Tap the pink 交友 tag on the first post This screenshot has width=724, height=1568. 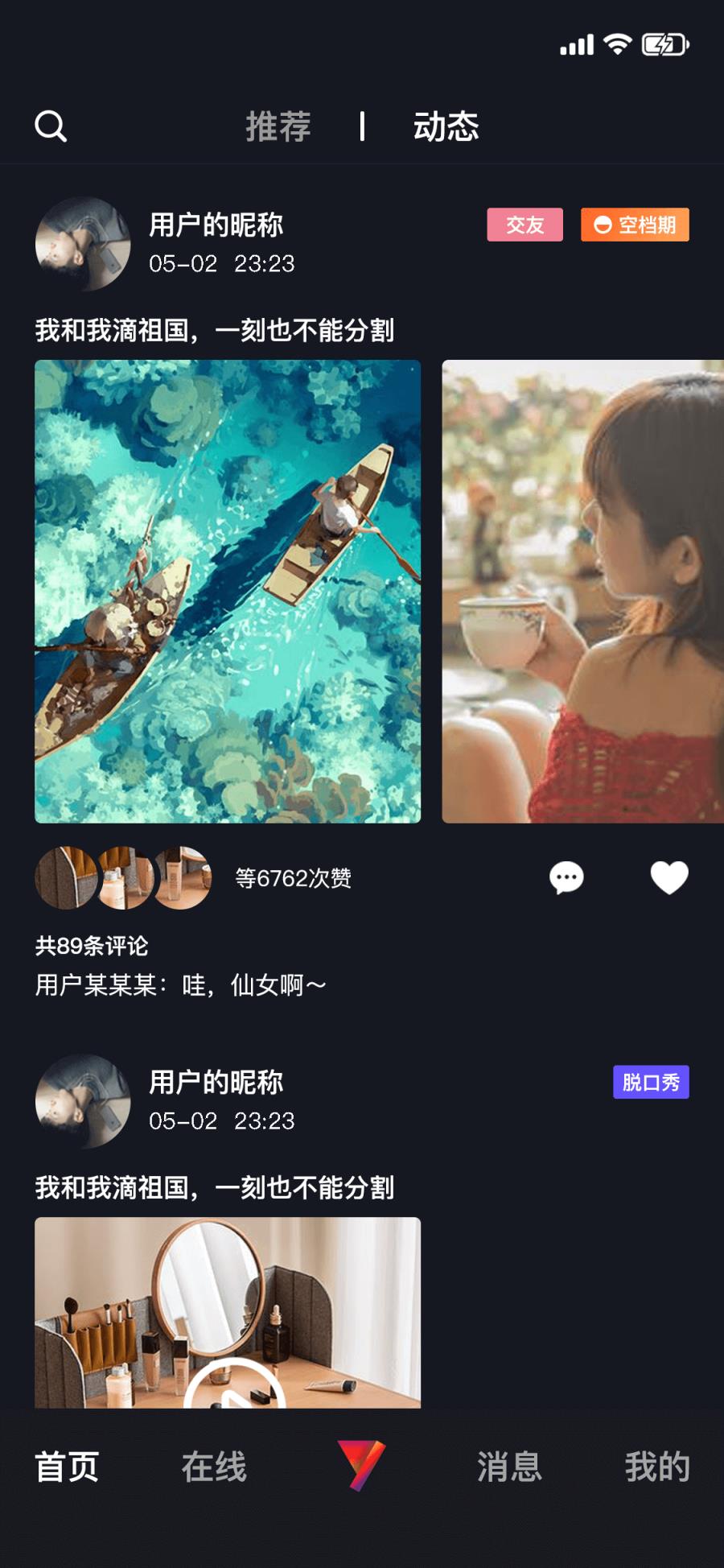(x=524, y=226)
